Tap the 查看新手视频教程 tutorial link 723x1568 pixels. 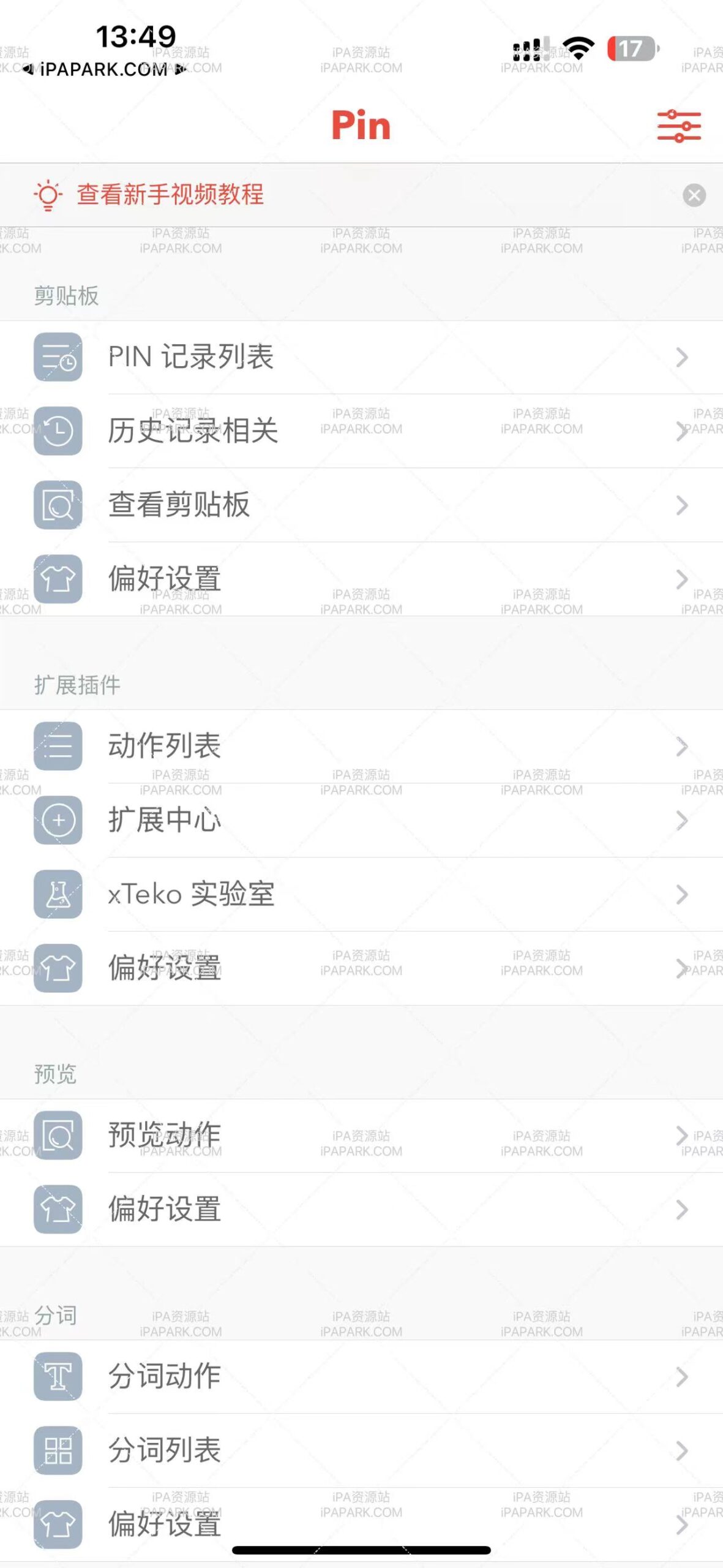[x=169, y=195]
